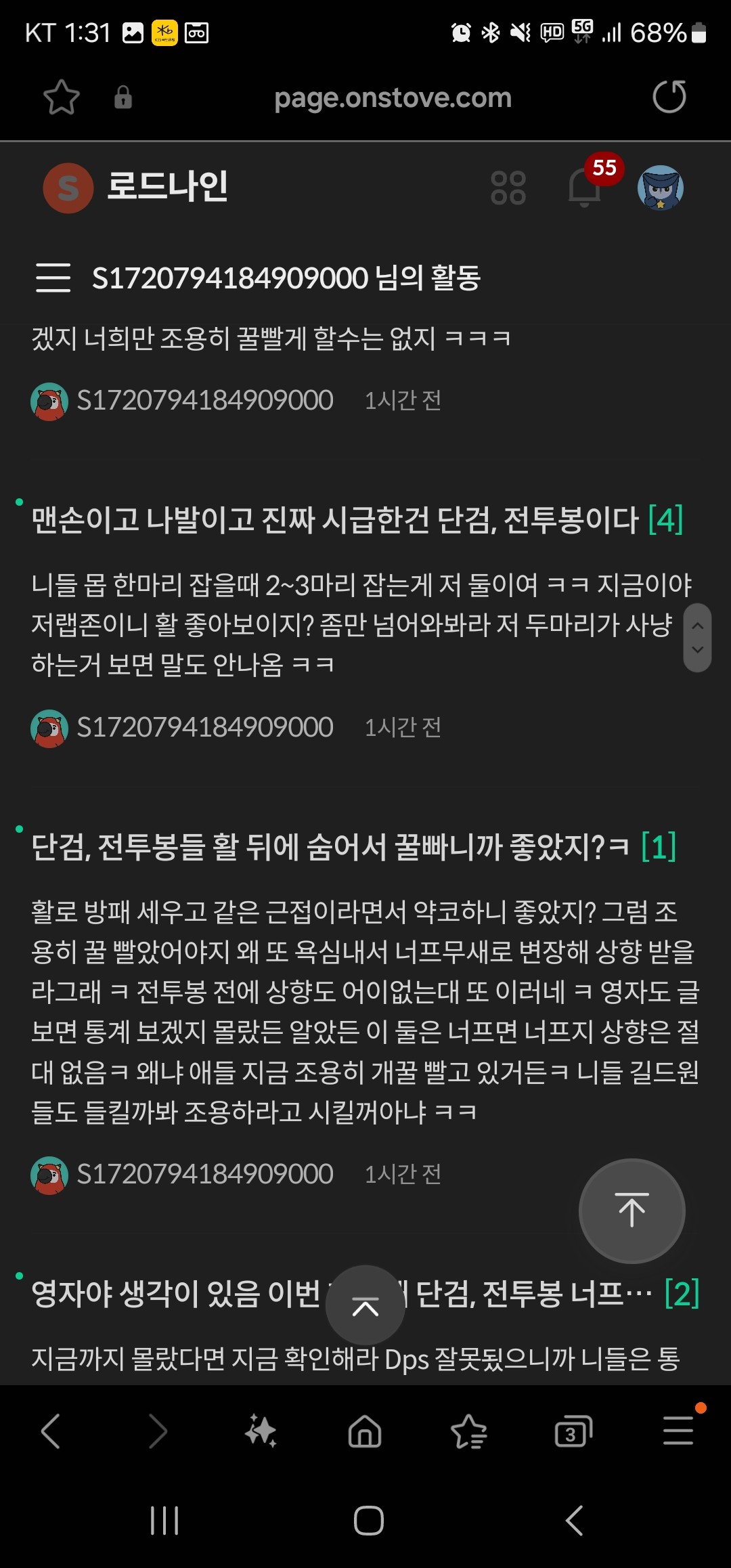Tap the page scrollbar handle
731x1568 pixels.
click(x=697, y=637)
